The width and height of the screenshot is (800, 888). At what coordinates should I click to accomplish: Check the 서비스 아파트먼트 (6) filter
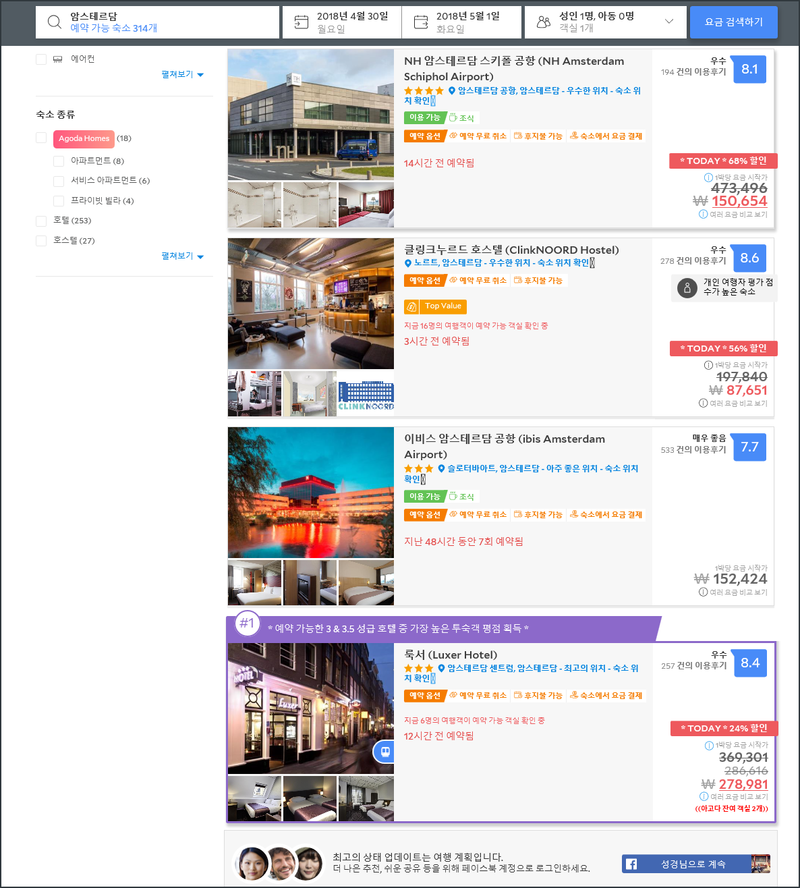click(x=58, y=180)
